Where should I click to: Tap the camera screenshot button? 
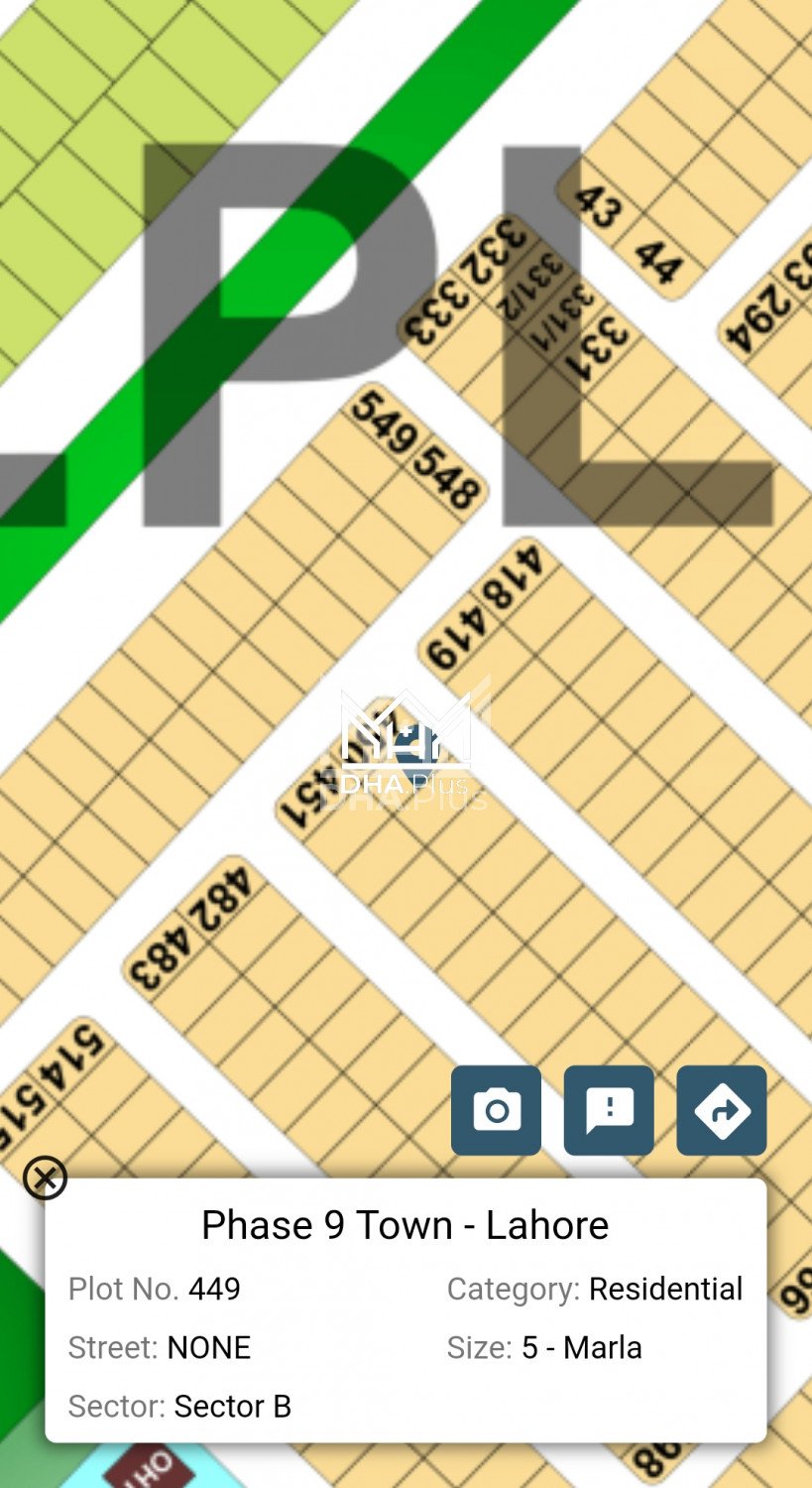(x=496, y=1110)
